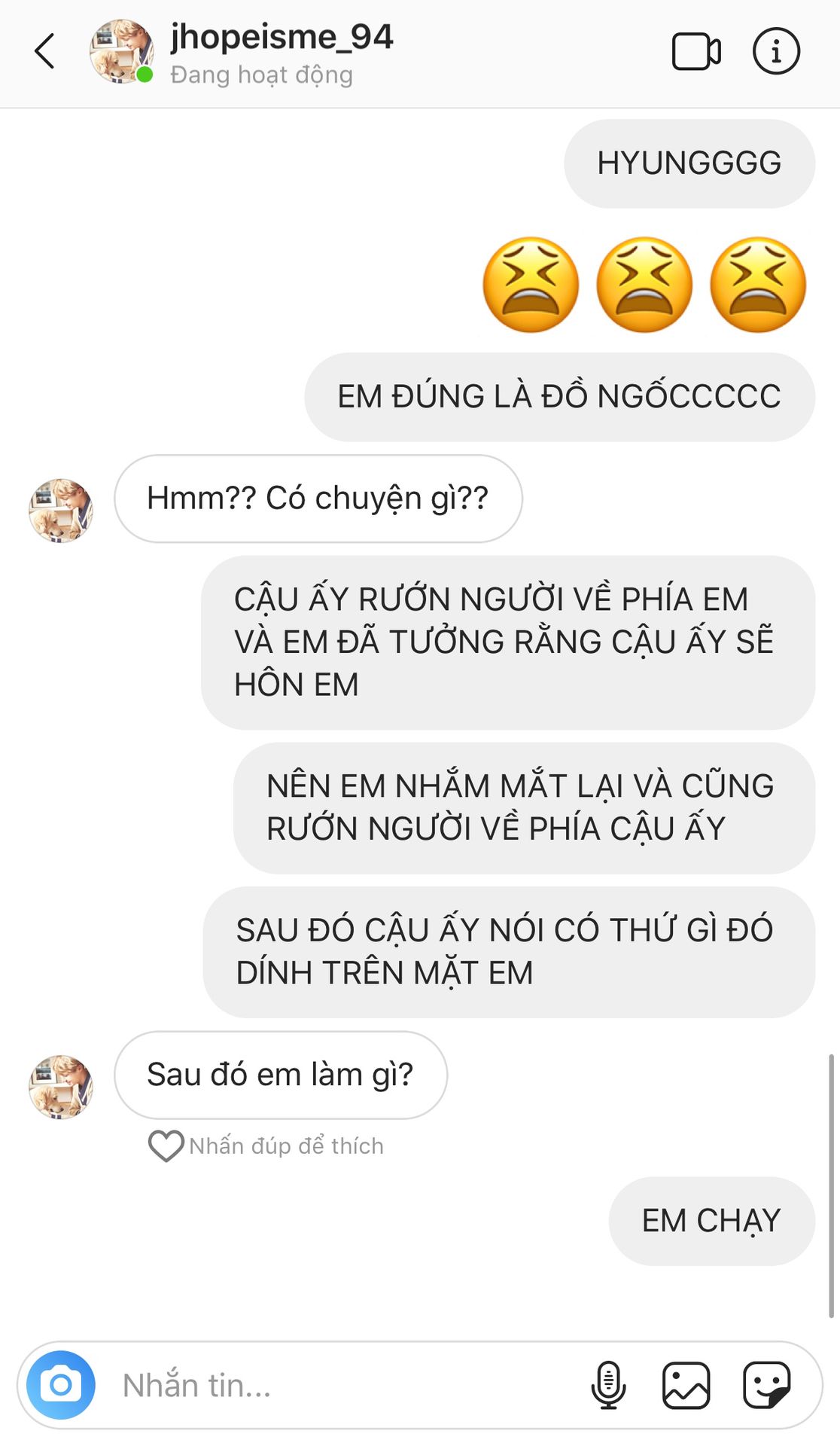Viewport: 840px width, 1446px height.
Task: Tap the heart under "Sau đó em làm gì?"
Action: click(x=166, y=1146)
